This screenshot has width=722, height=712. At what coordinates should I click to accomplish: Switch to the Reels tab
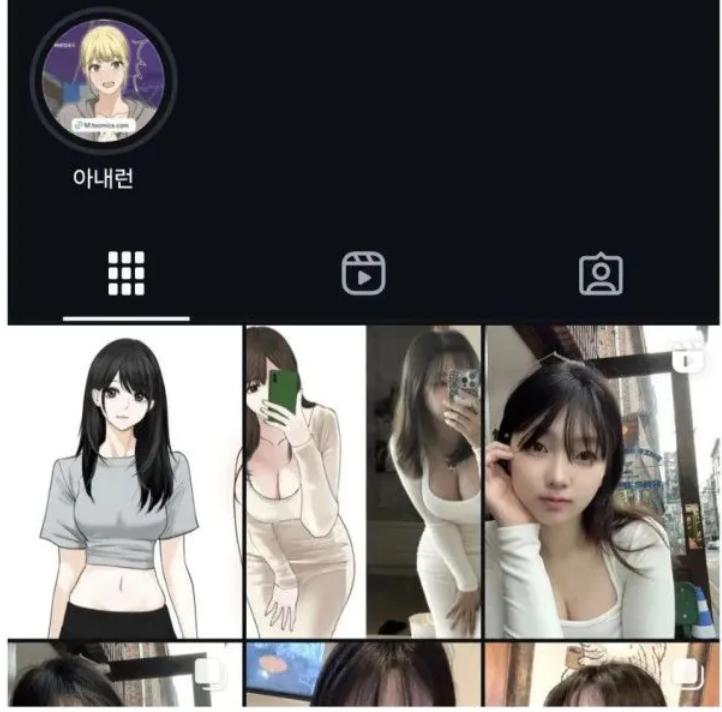[363, 274]
